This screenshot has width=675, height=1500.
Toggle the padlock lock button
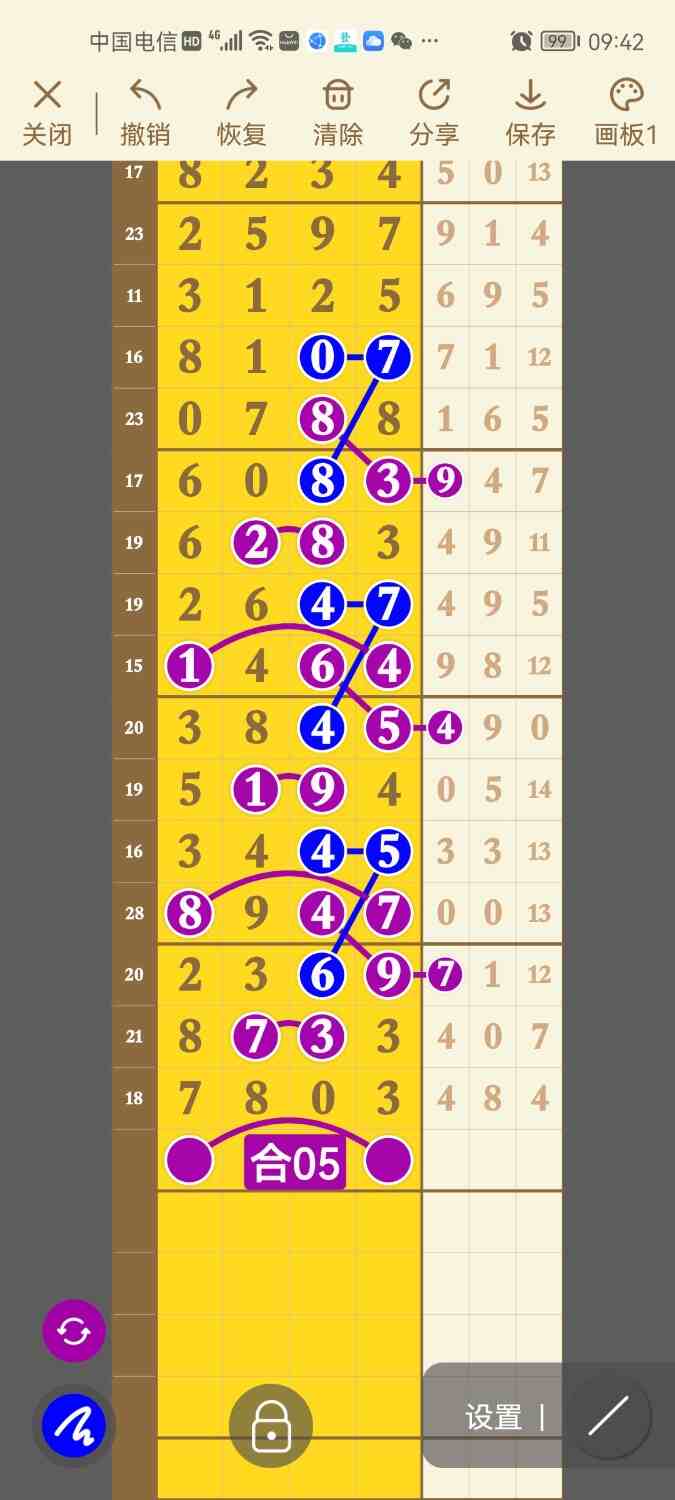[x=271, y=1426]
